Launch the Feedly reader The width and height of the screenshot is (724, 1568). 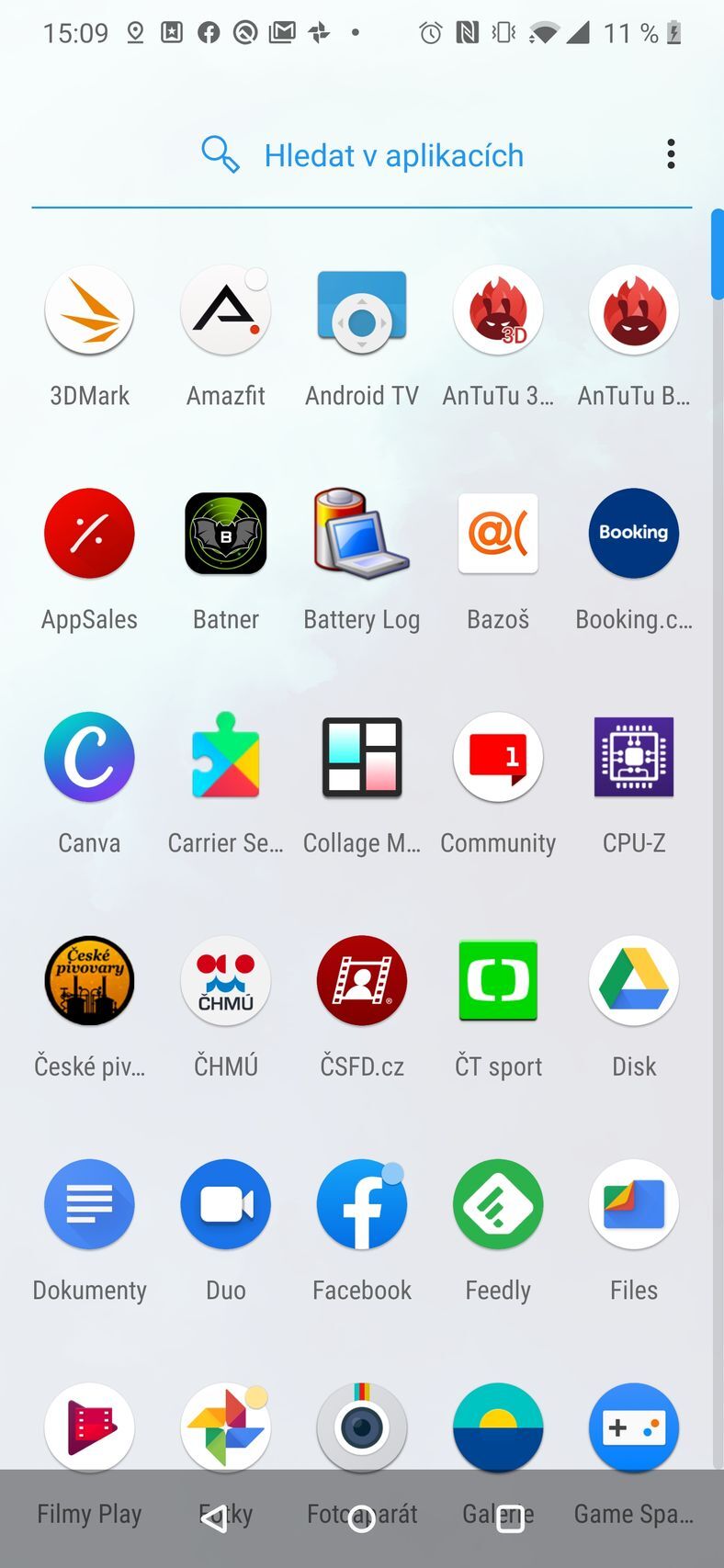(497, 1204)
